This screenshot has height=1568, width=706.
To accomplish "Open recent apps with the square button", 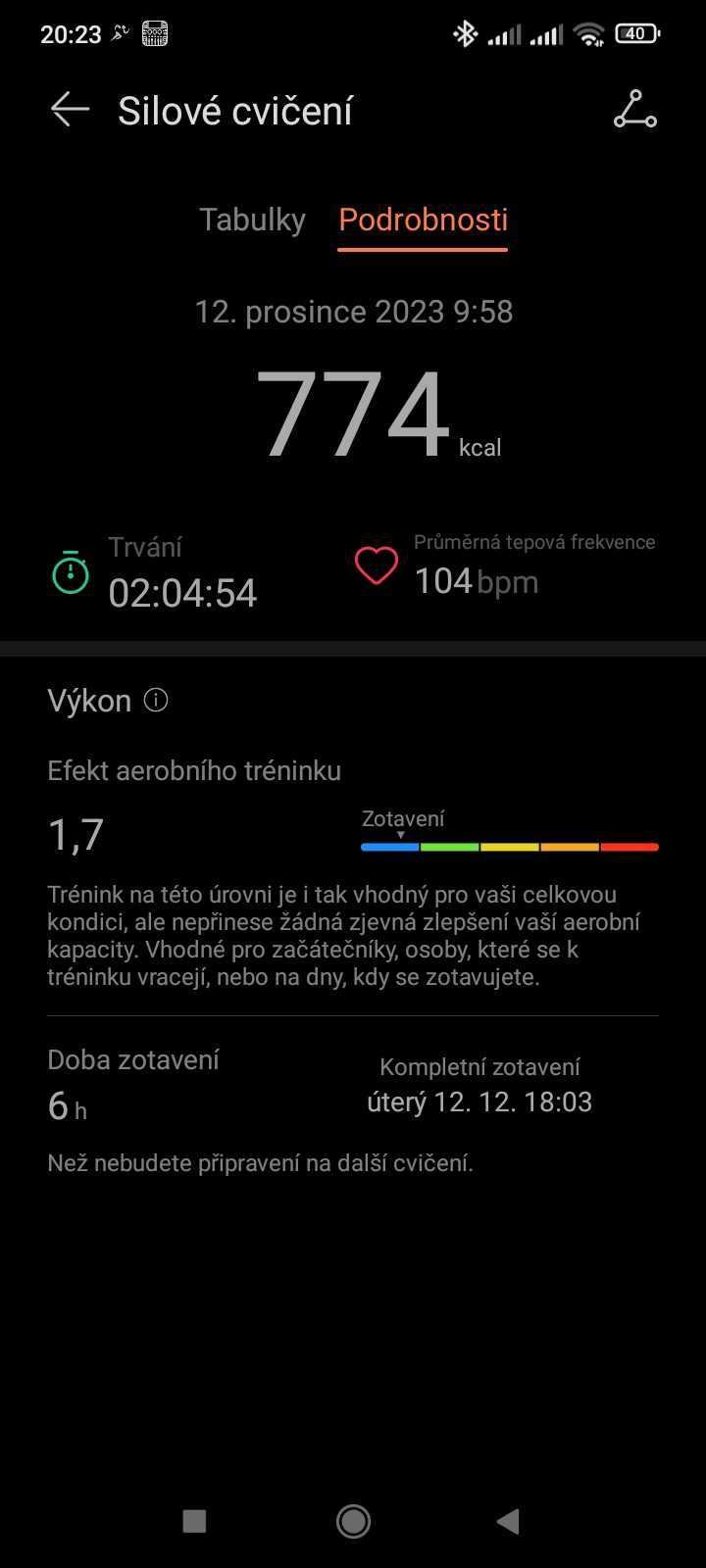I will click(x=194, y=1521).
